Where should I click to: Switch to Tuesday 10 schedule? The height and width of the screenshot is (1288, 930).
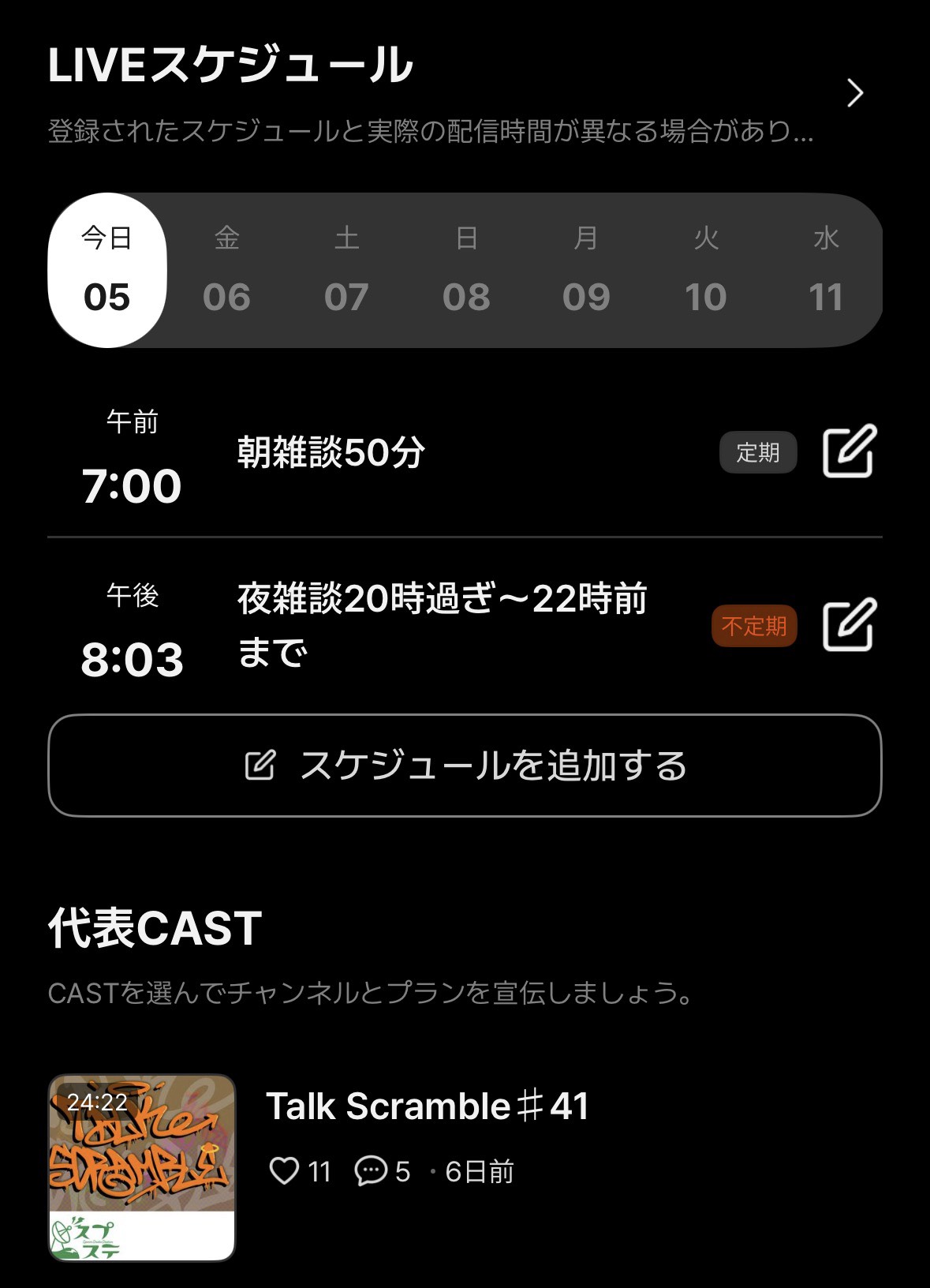[706, 270]
